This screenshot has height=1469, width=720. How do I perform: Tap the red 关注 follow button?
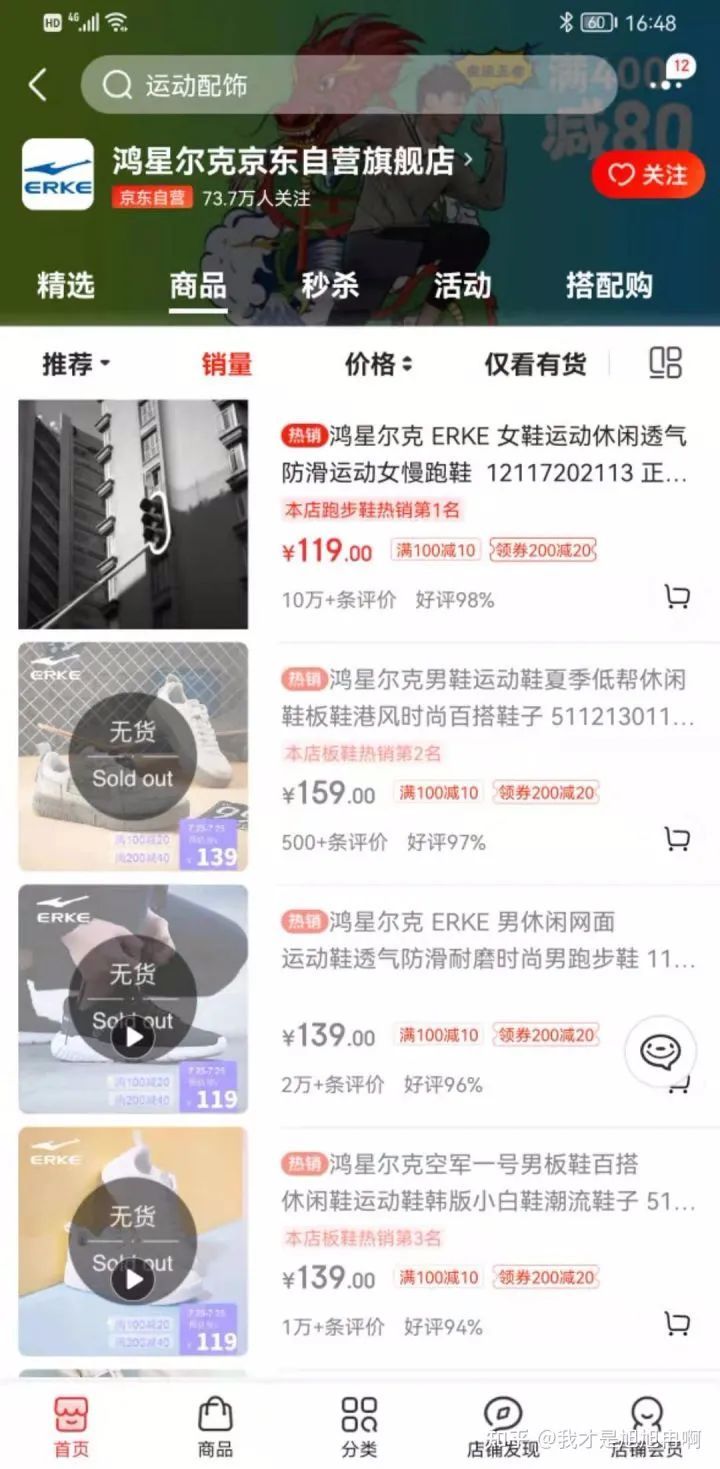coord(648,174)
